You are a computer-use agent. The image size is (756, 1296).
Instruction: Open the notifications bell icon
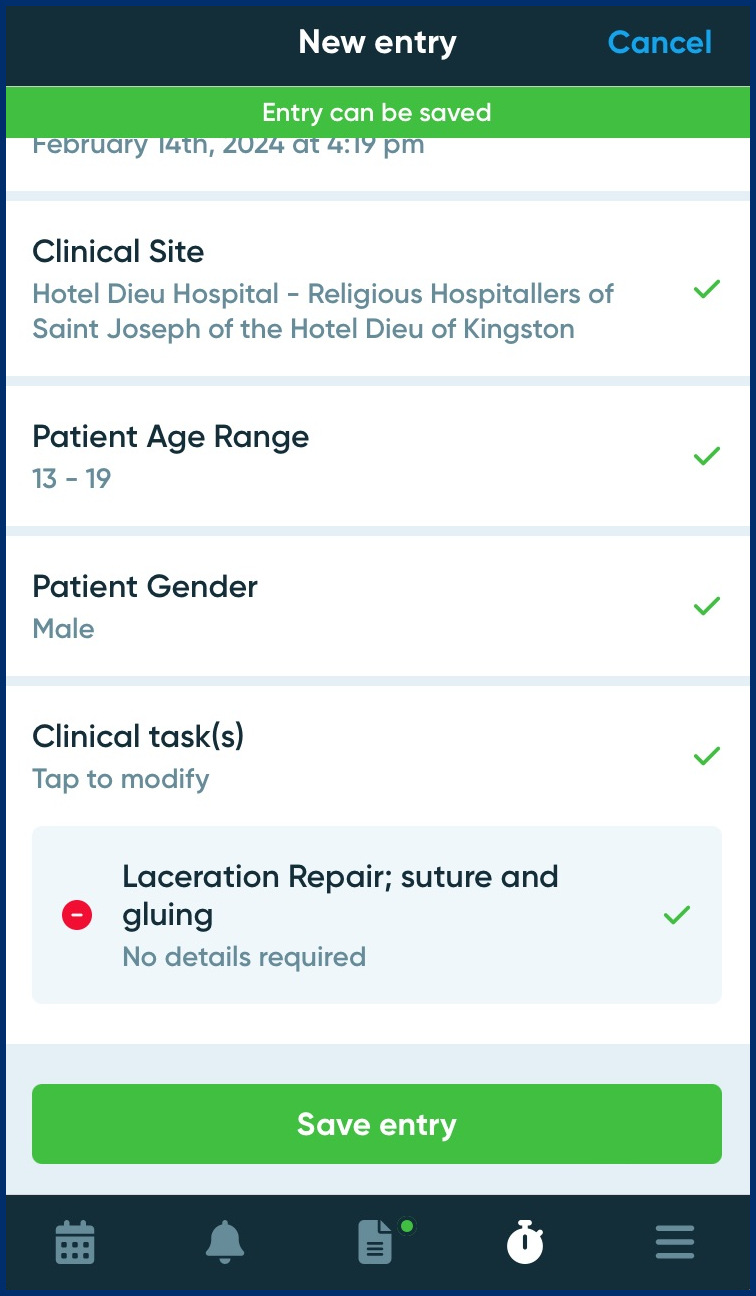coord(225,1242)
